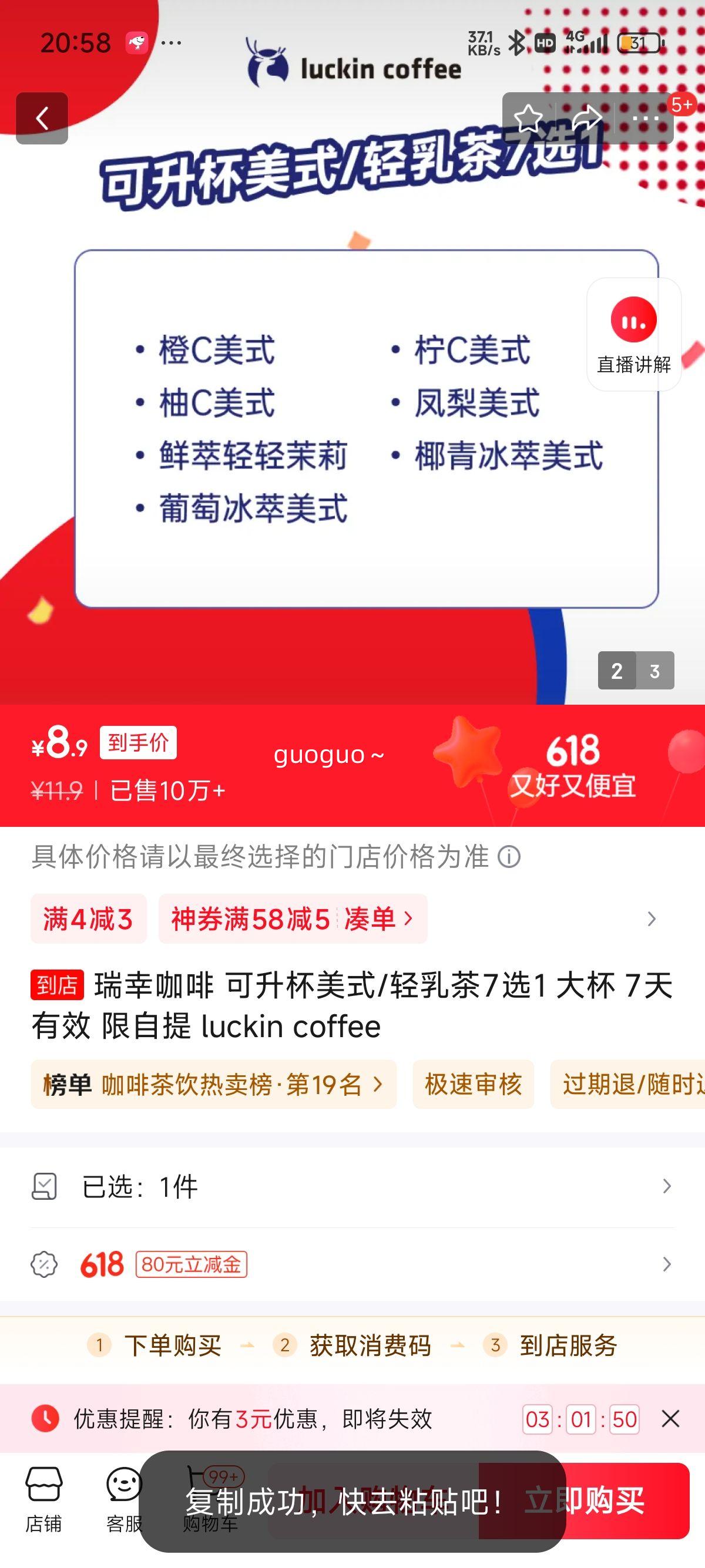
Task: Open the three-dot overflow menu
Action: pyautogui.click(x=644, y=118)
